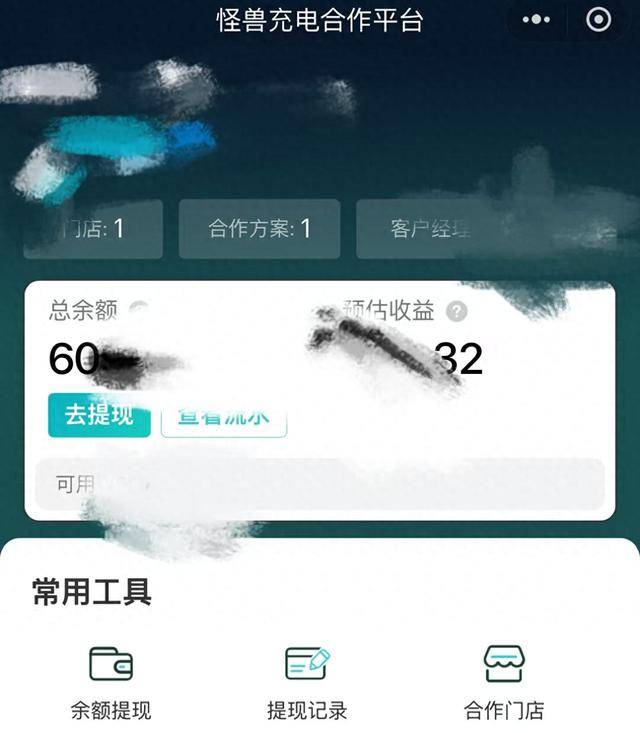The width and height of the screenshot is (640, 733).
Task: Show the 预估收益 help tooltip
Action: (457, 312)
